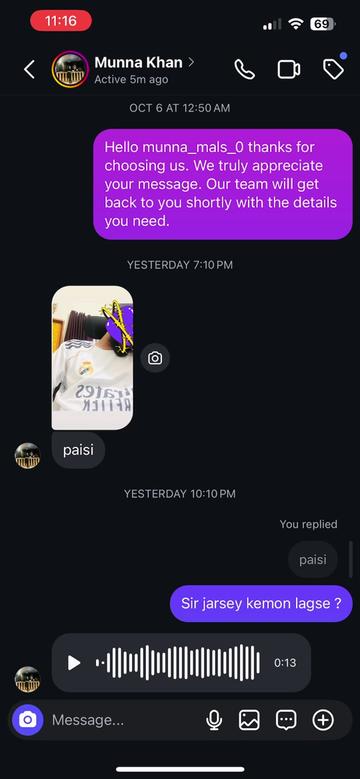Start a video call with Munna Khan
Screen dimensions: 360x779
pyautogui.click(x=288, y=70)
